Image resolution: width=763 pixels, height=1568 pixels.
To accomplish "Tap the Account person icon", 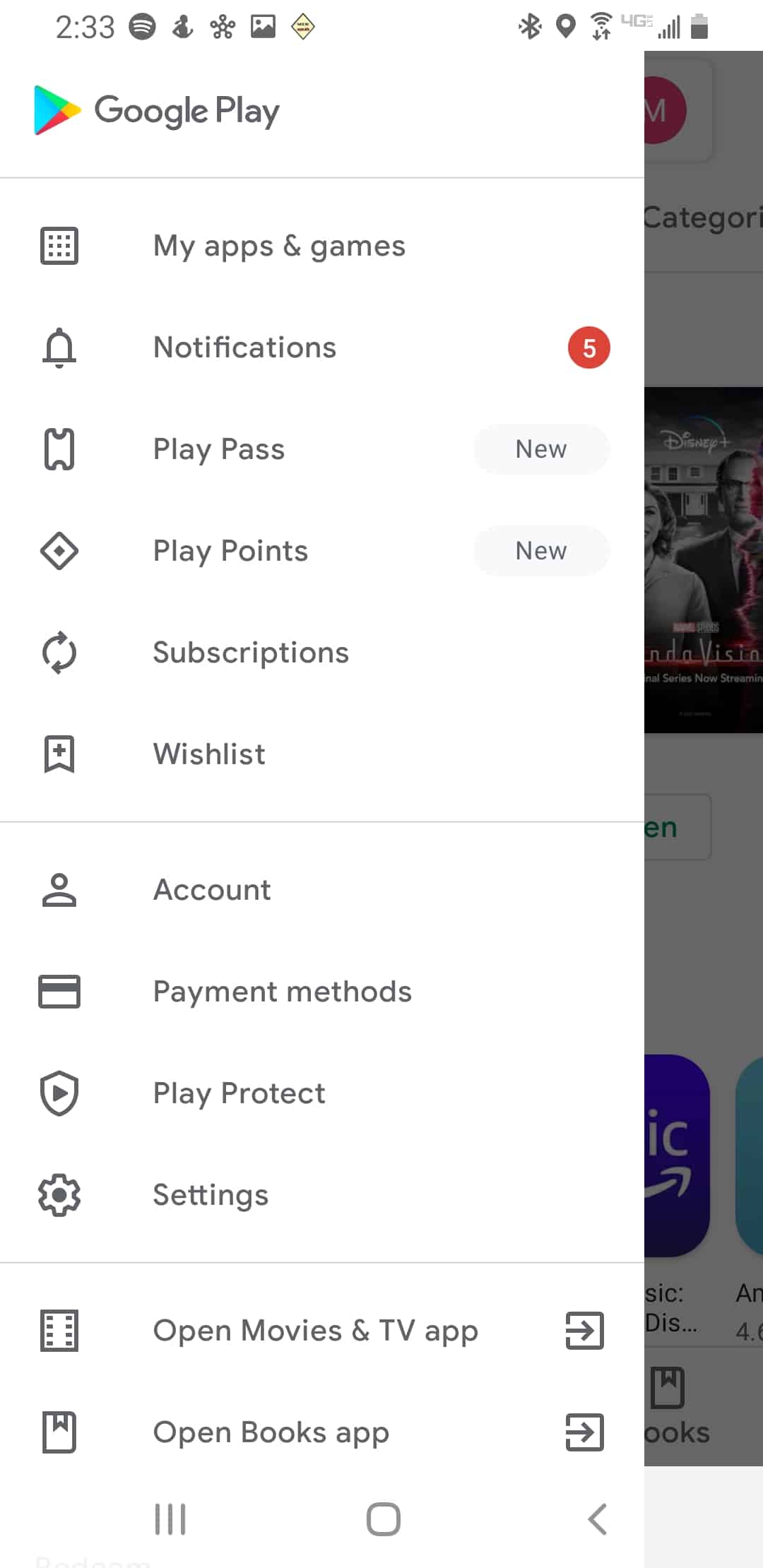I will 59,889.
